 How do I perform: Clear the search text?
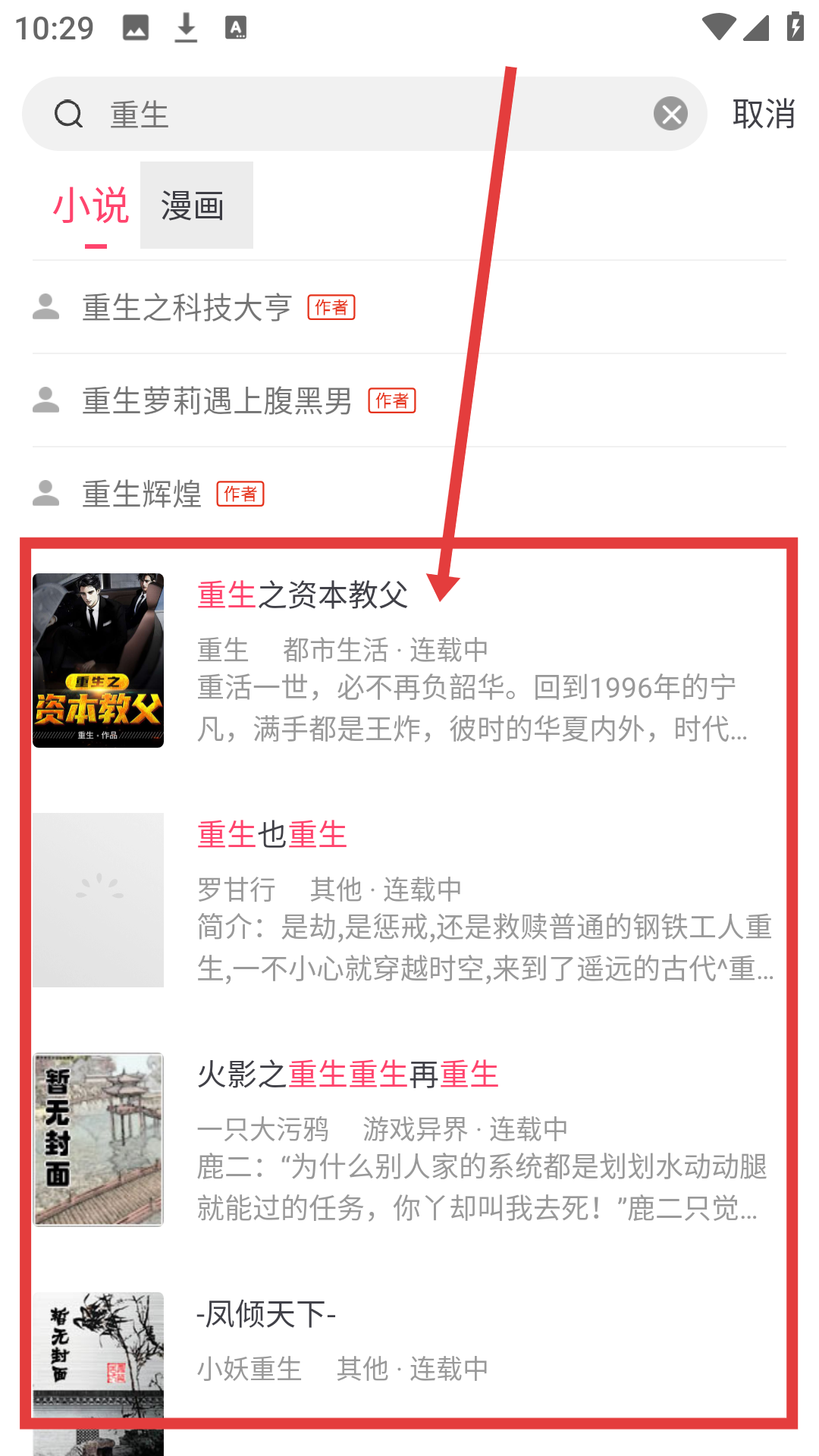click(670, 115)
